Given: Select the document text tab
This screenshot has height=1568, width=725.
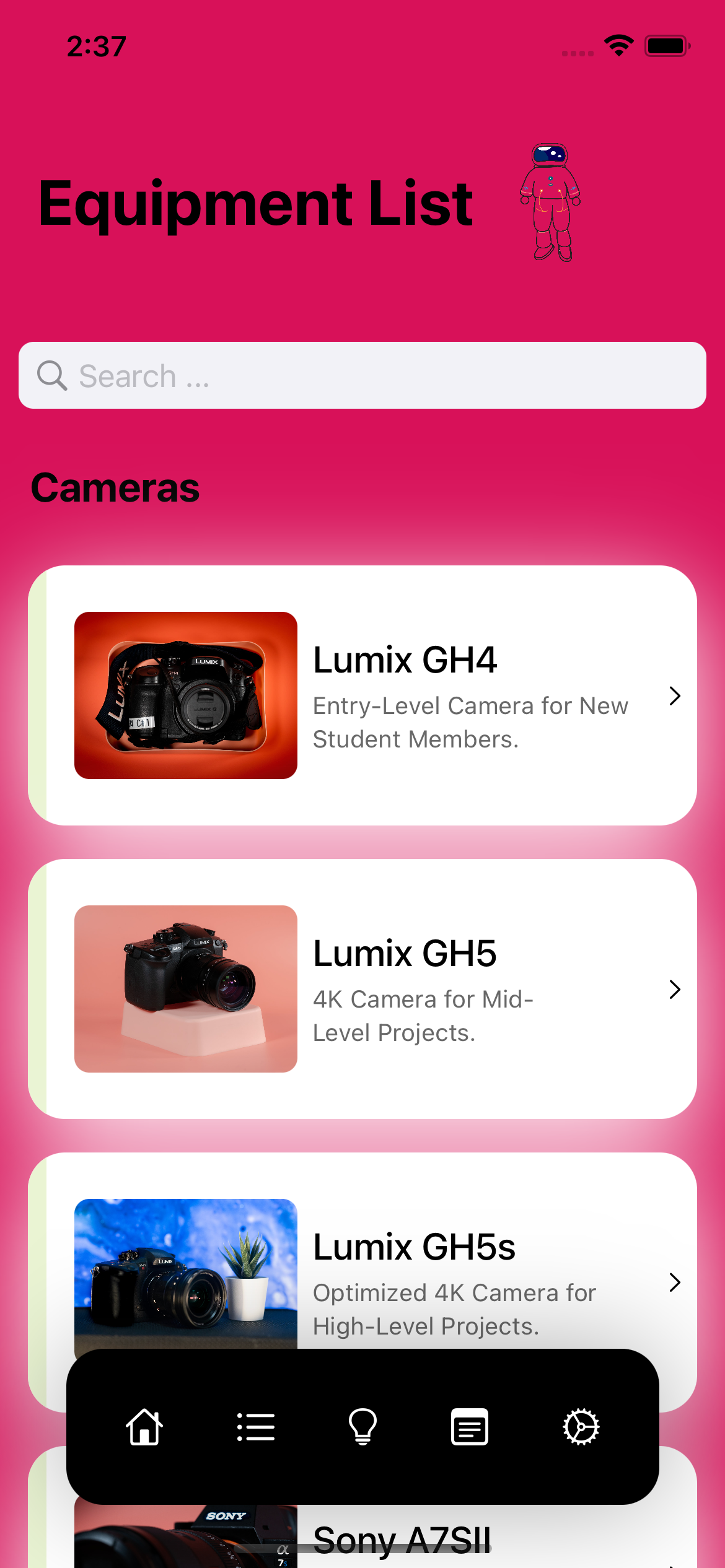Looking at the screenshot, I should tap(470, 1427).
